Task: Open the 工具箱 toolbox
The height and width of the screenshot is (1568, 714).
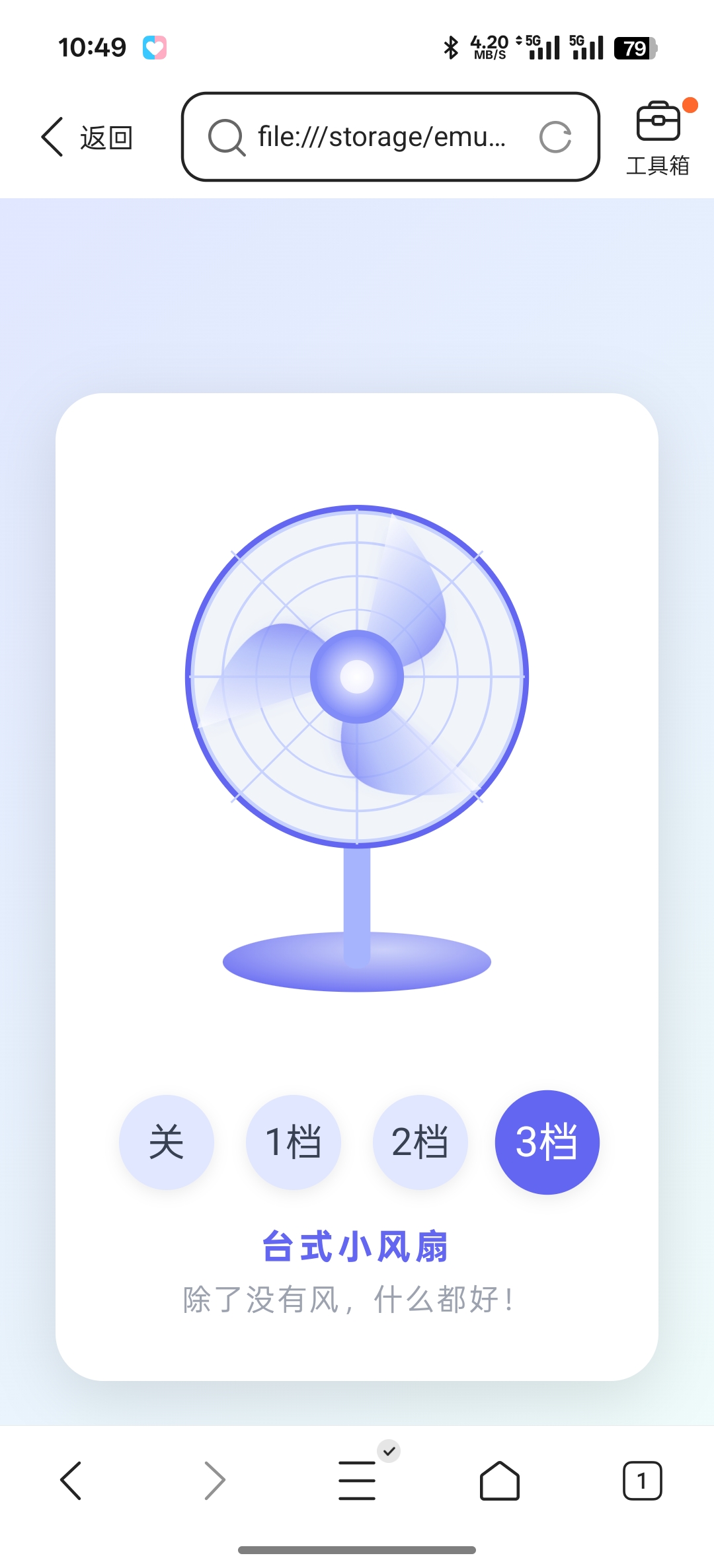Action: [658, 139]
